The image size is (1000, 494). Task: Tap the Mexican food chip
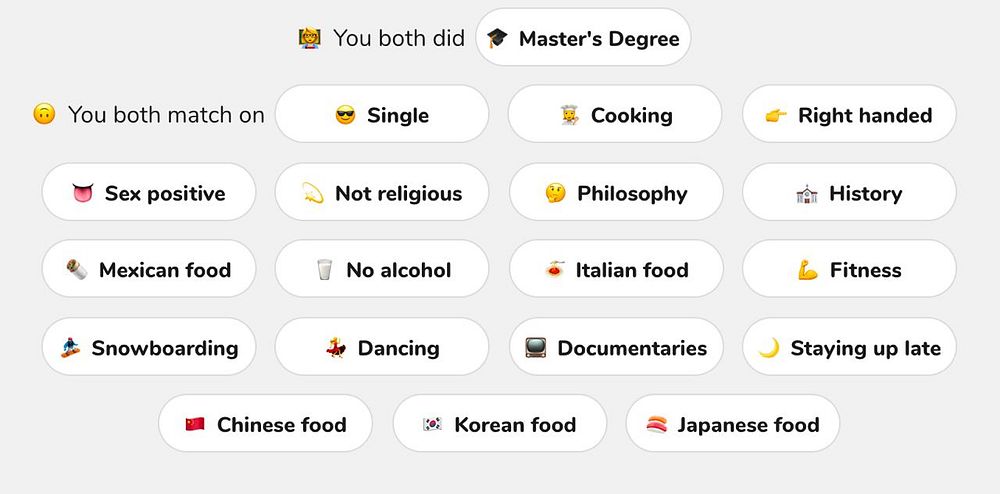[149, 270]
